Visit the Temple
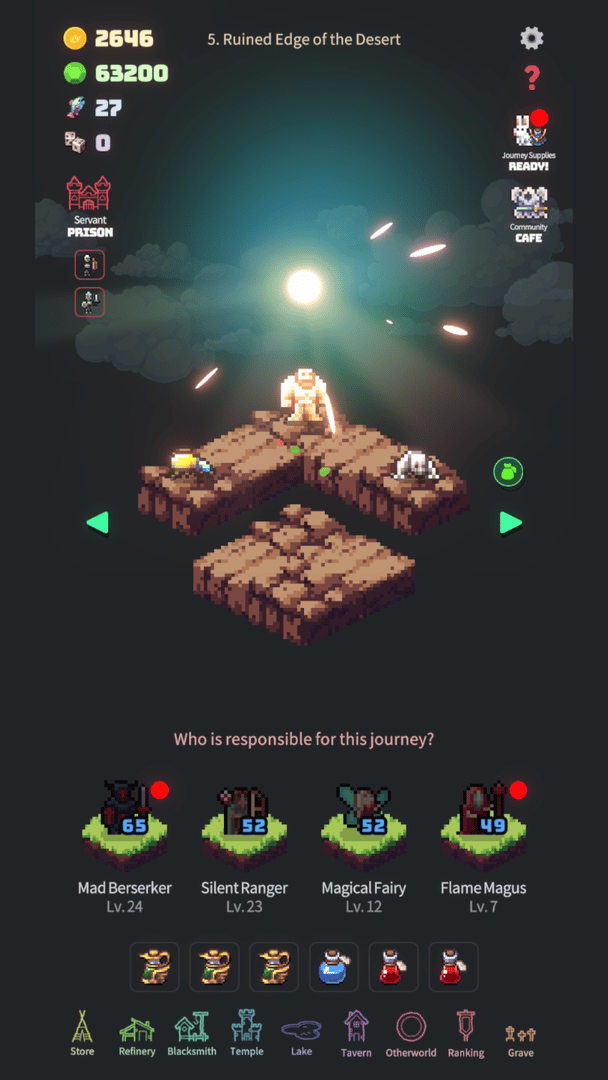Viewport: 608px width, 1080px height. click(246, 1033)
